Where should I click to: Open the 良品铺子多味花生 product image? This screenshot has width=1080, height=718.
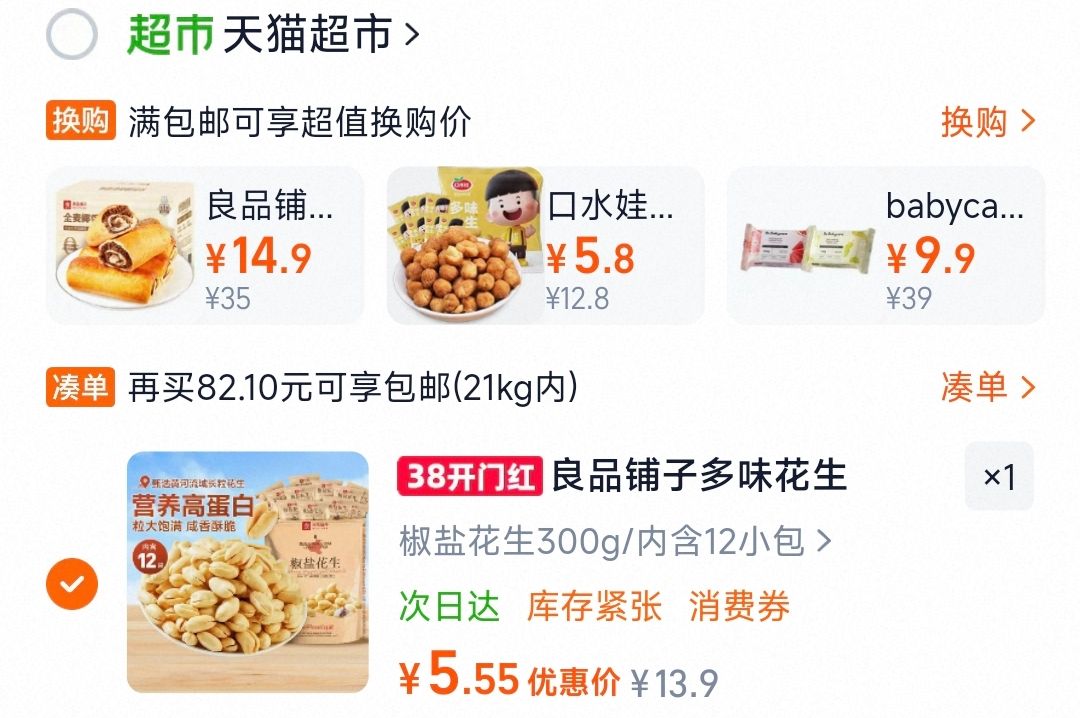coord(248,572)
